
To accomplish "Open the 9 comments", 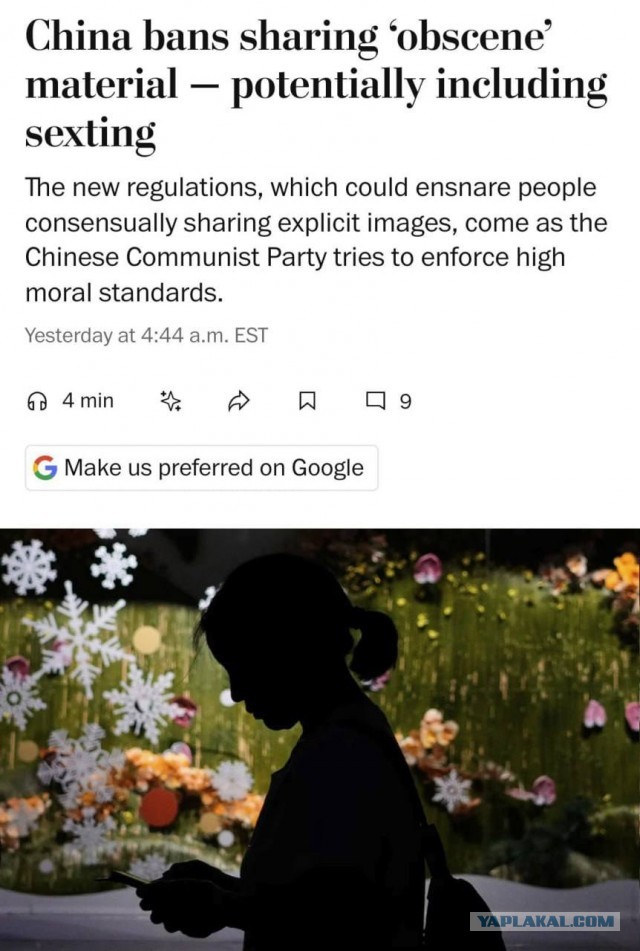I will click(388, 401).
